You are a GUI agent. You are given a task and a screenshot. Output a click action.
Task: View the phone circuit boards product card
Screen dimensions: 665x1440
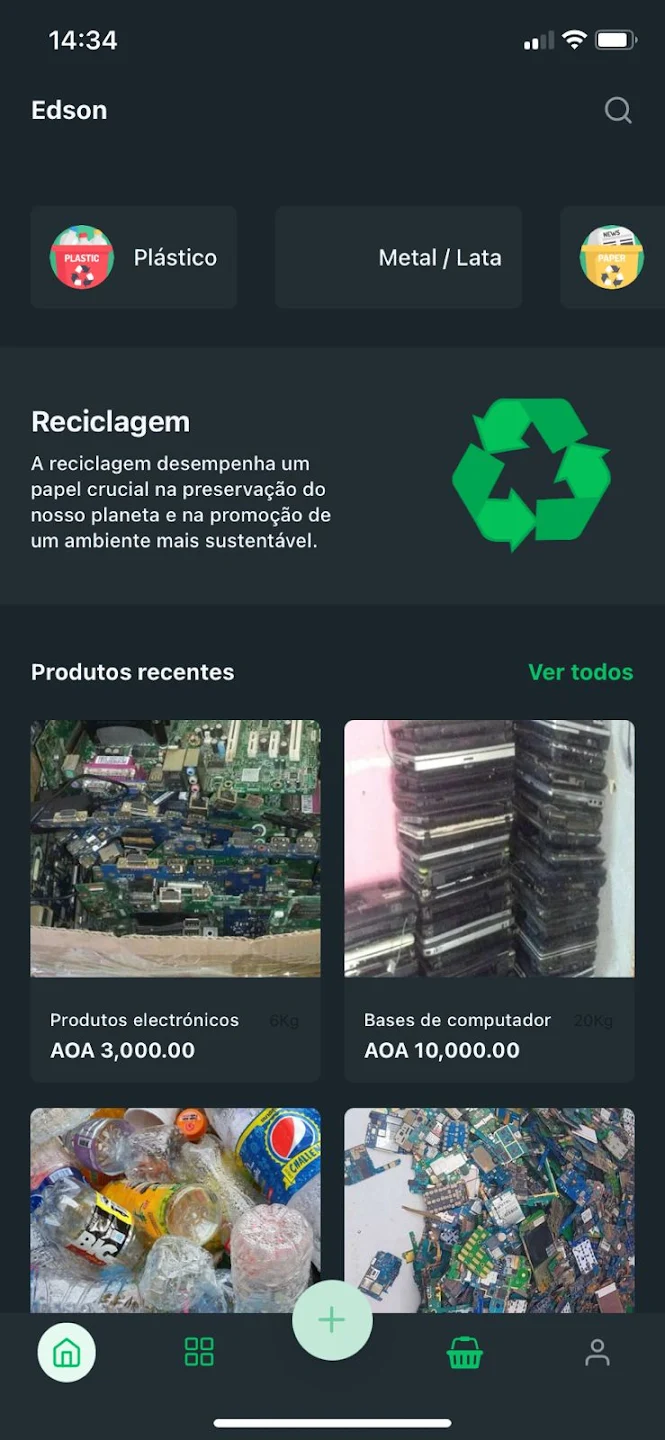click(x=489, y=1208)
